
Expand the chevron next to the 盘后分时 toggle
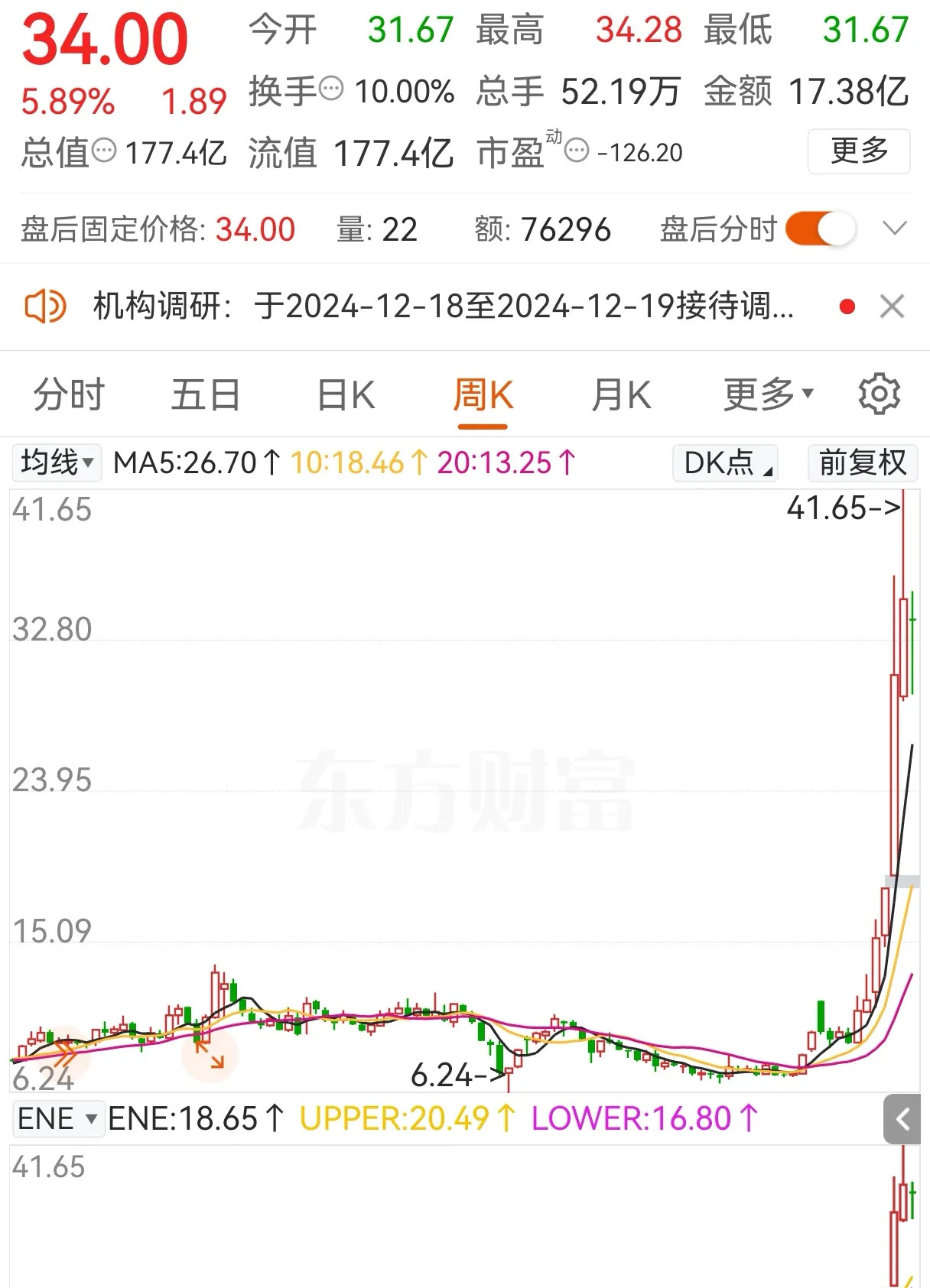(893, 227)
